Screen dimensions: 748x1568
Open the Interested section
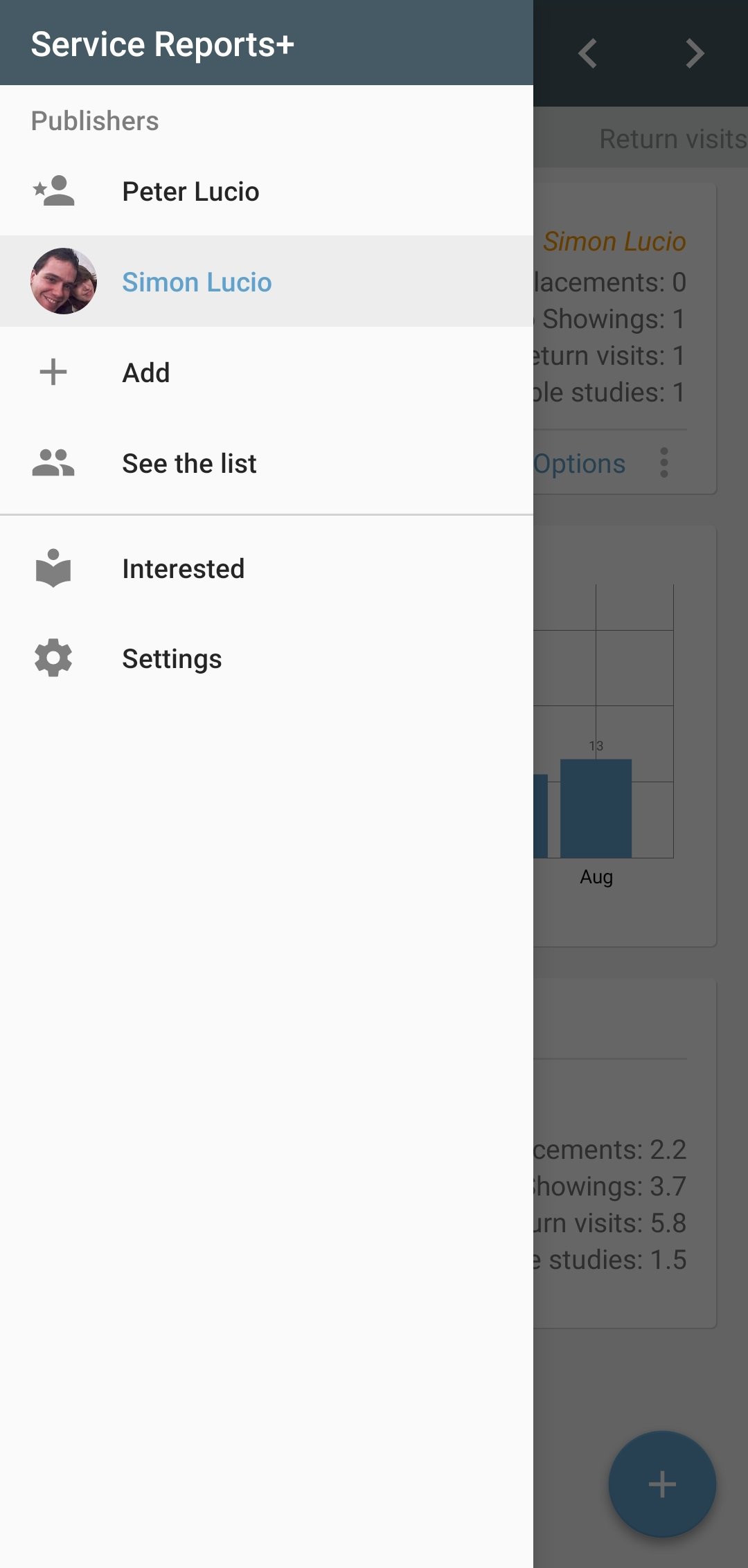point(183,569)
